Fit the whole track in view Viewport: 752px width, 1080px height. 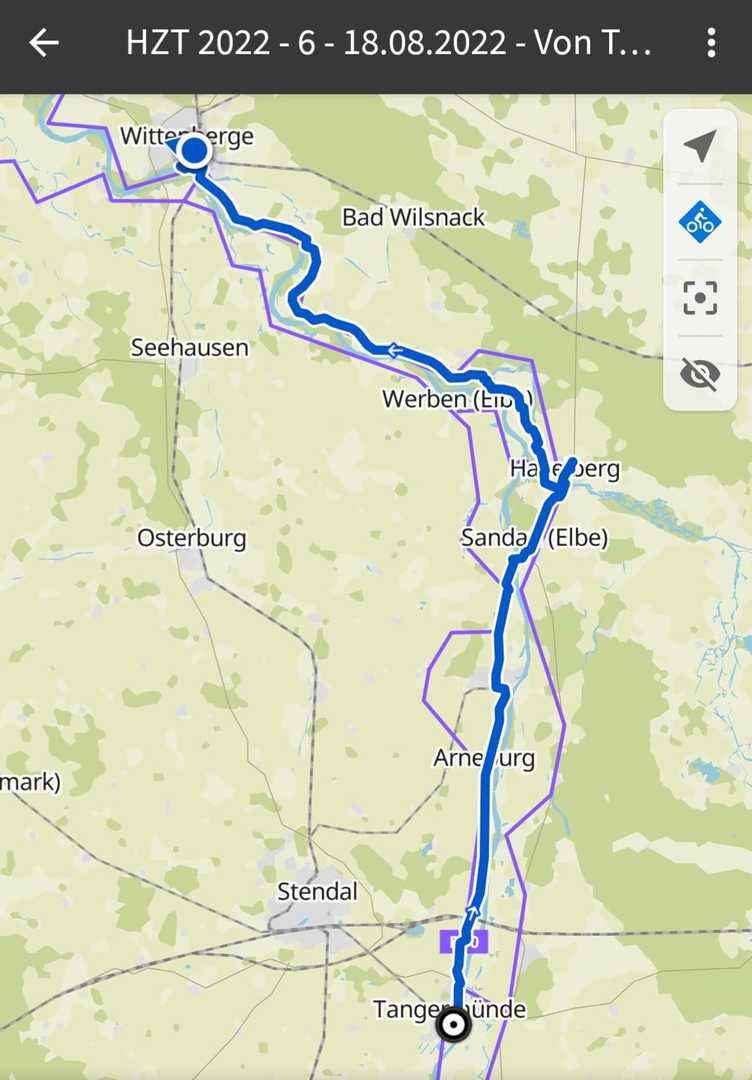pos(700,297)
